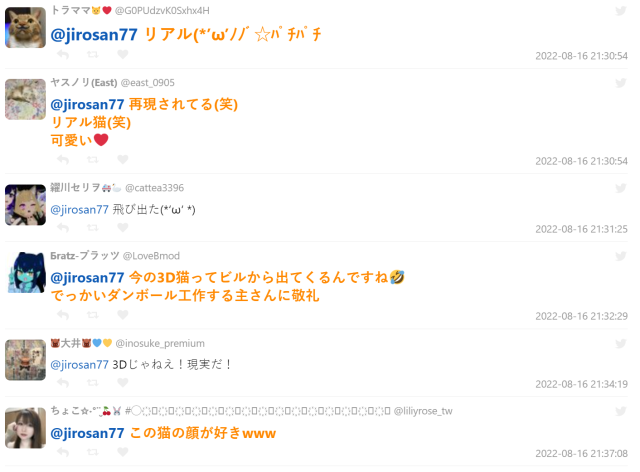Retweet ちょこ's tweet

click(92, 452)
